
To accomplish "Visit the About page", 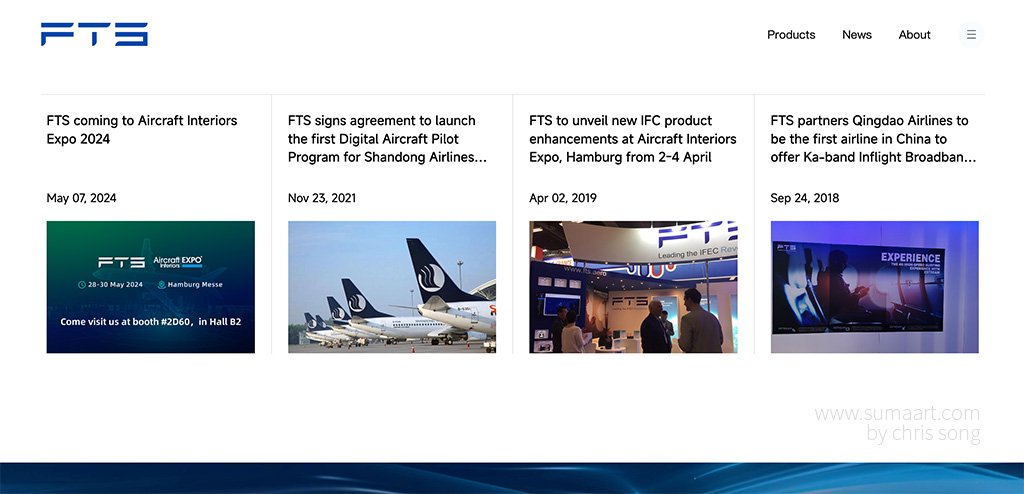I will click(x=914, y=35).
